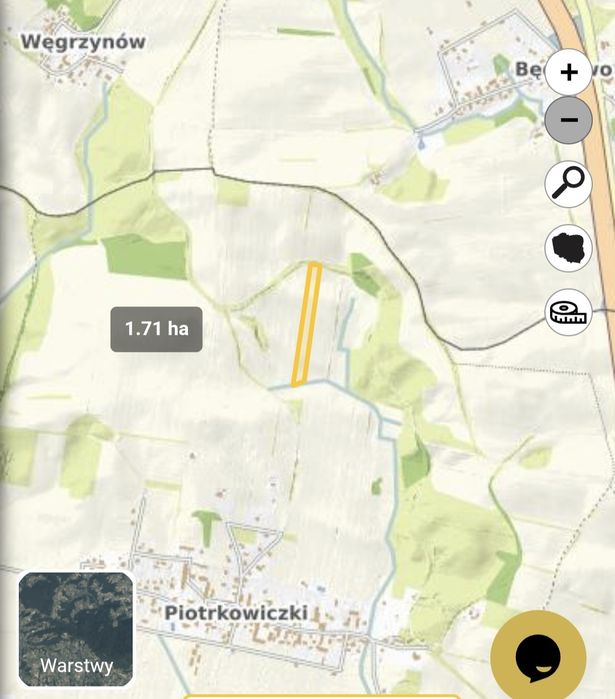
Task: Open the Warstwy layers selector
Action: pyautogui.click(x=76, y=628)
